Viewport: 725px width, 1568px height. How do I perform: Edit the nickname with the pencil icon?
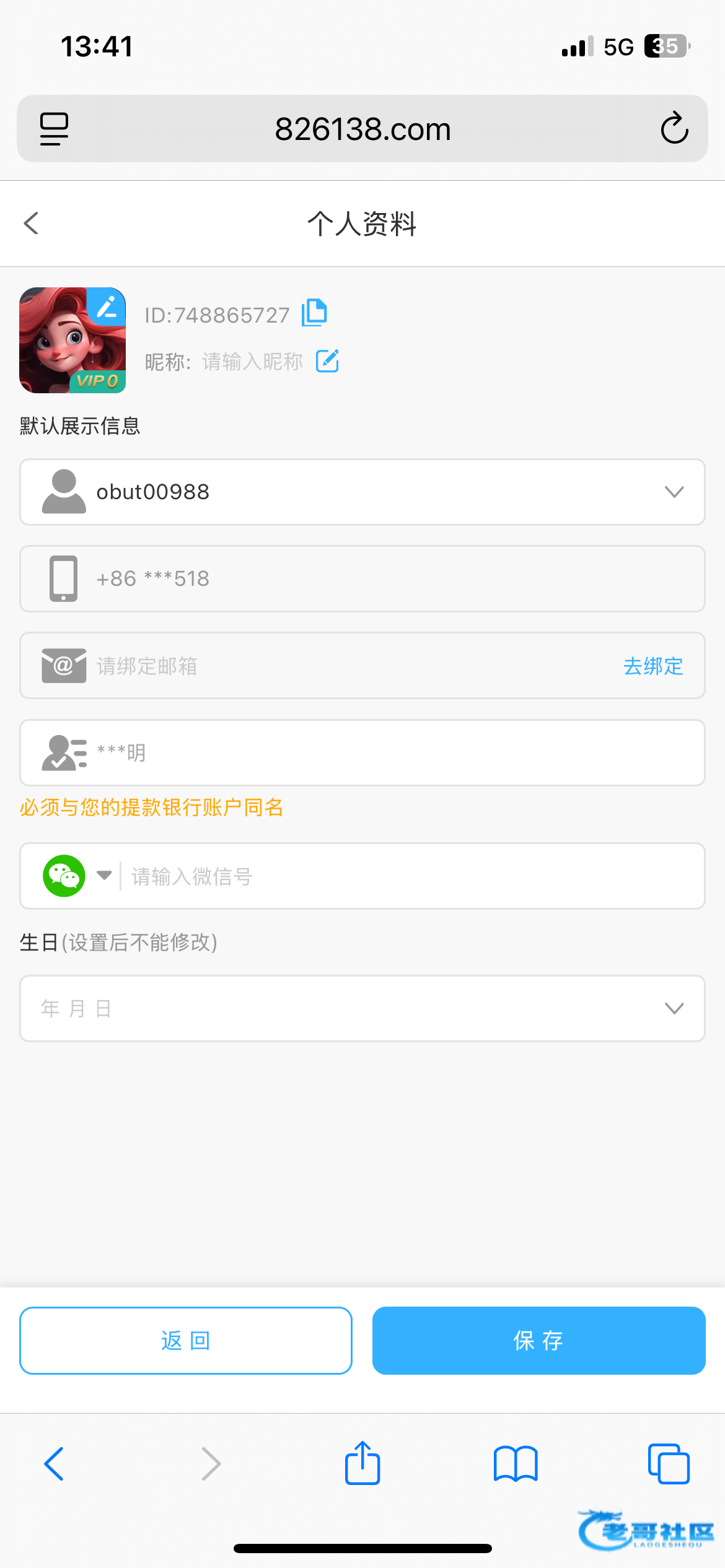click(327, 361)
